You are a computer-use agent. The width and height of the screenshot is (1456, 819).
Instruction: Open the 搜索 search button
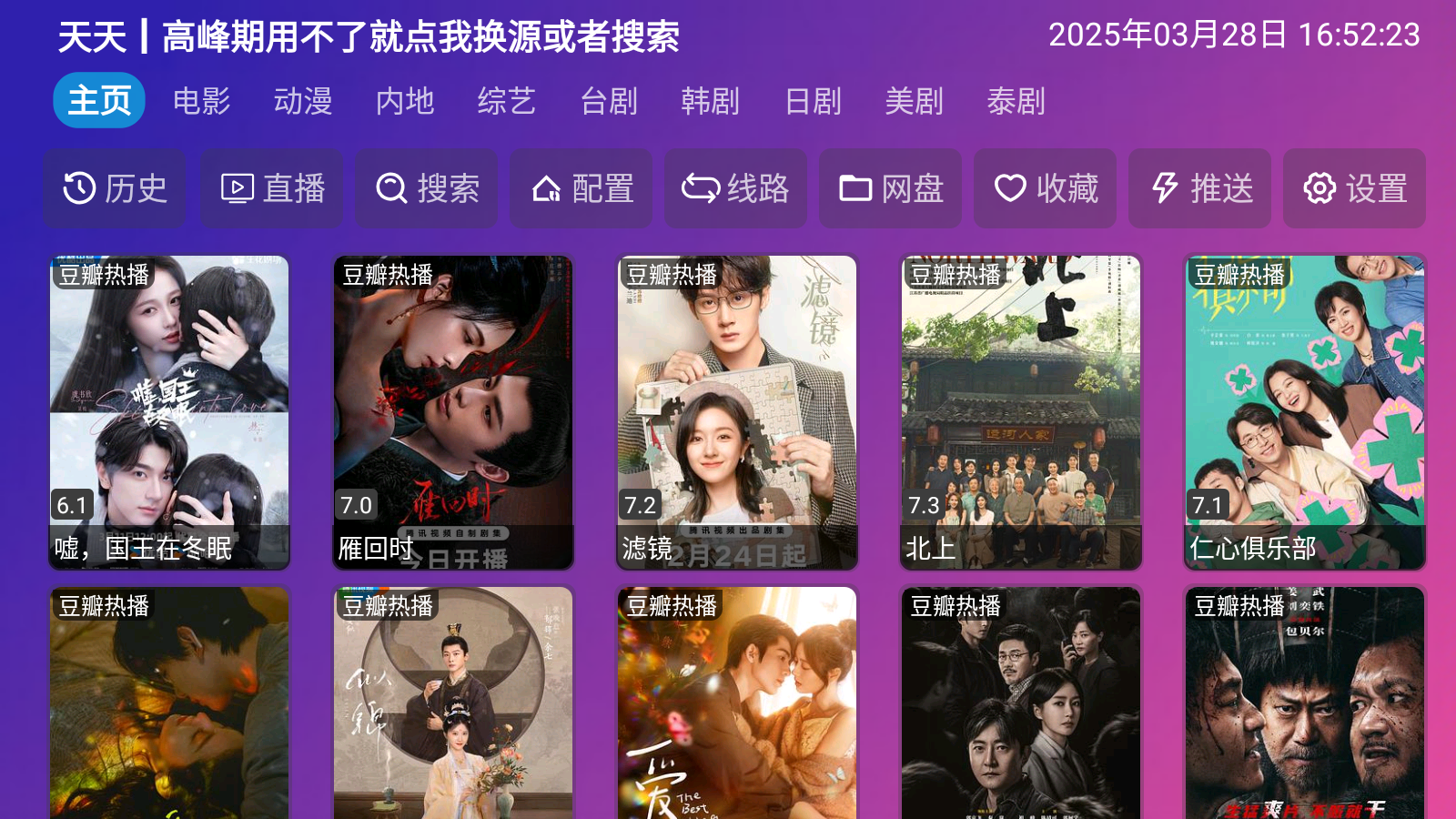coord(427,188)
